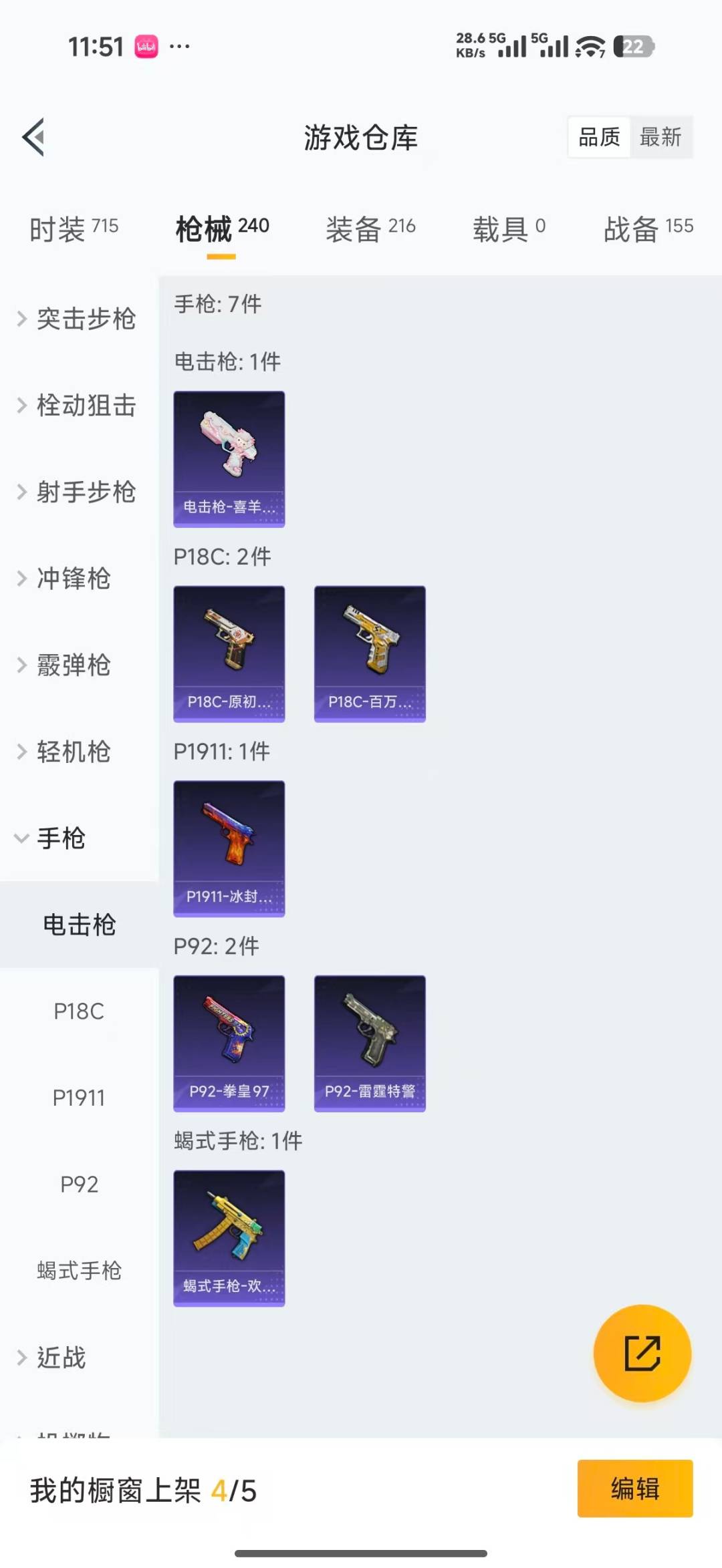The image size is (722, 1568).
Task: Tap the back arrow to exit warehouse
Action: point(31,136)
